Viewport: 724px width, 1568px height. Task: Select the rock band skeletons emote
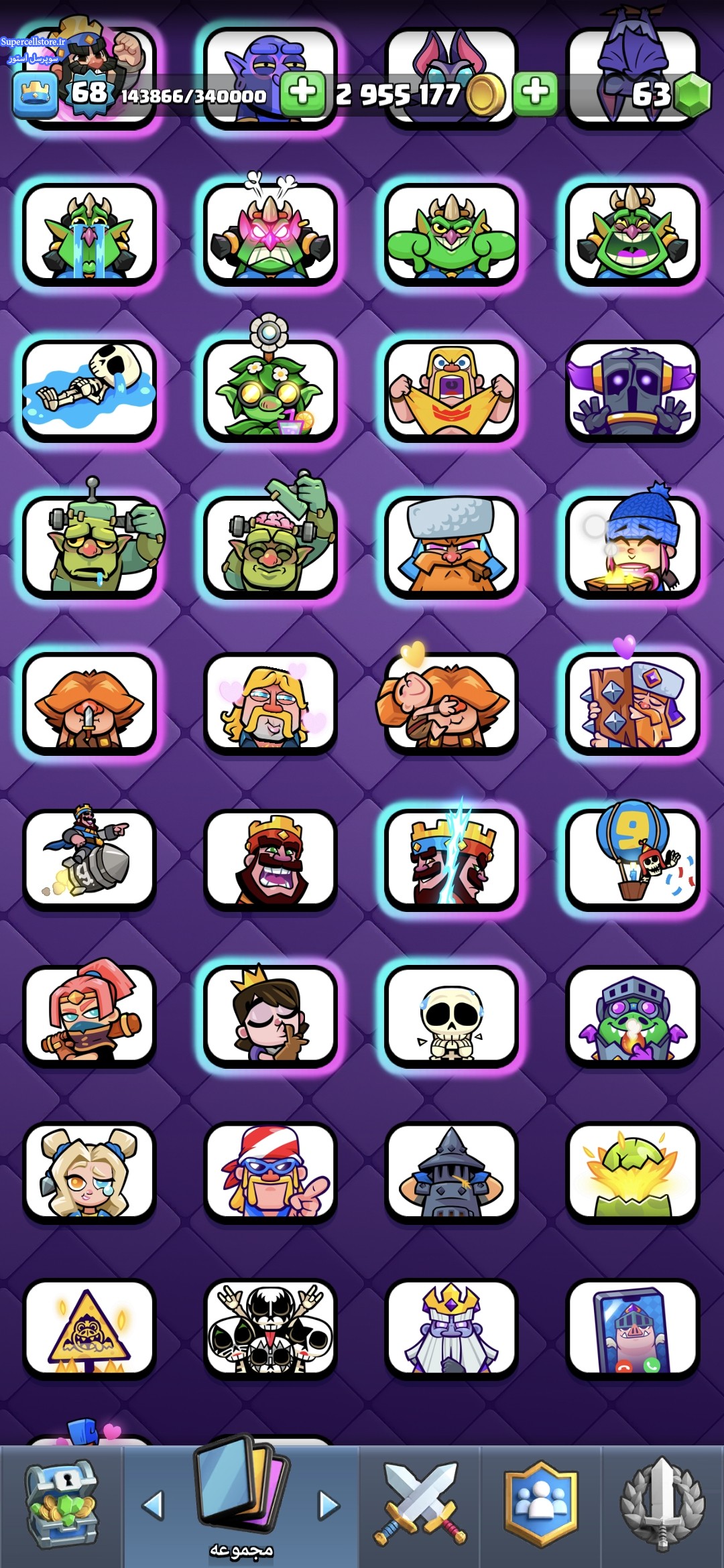[x=270, y=1328]
